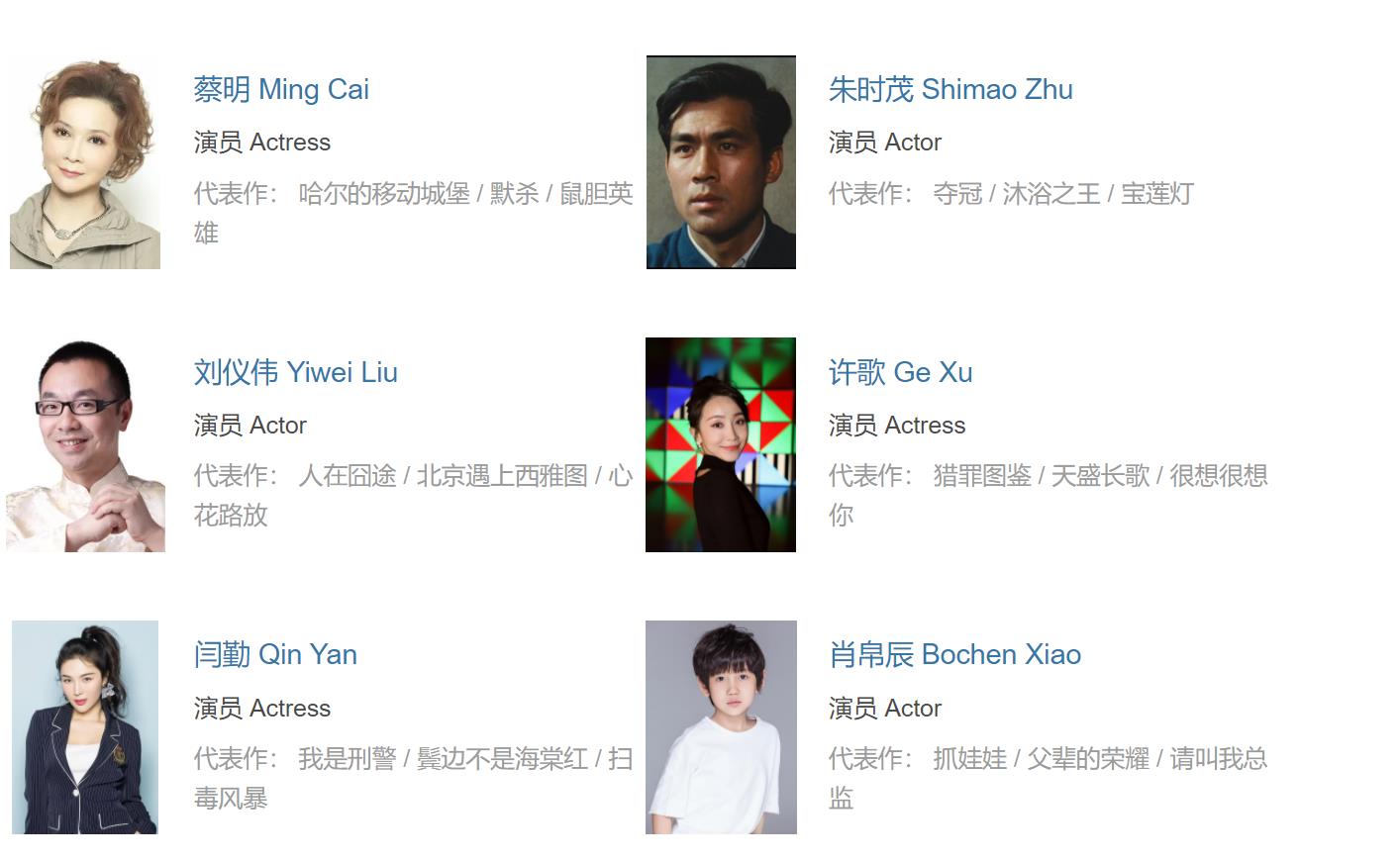Open the 朱时茂 Shimao Zhu name link
1400x861 pixels.
(950, 89)
